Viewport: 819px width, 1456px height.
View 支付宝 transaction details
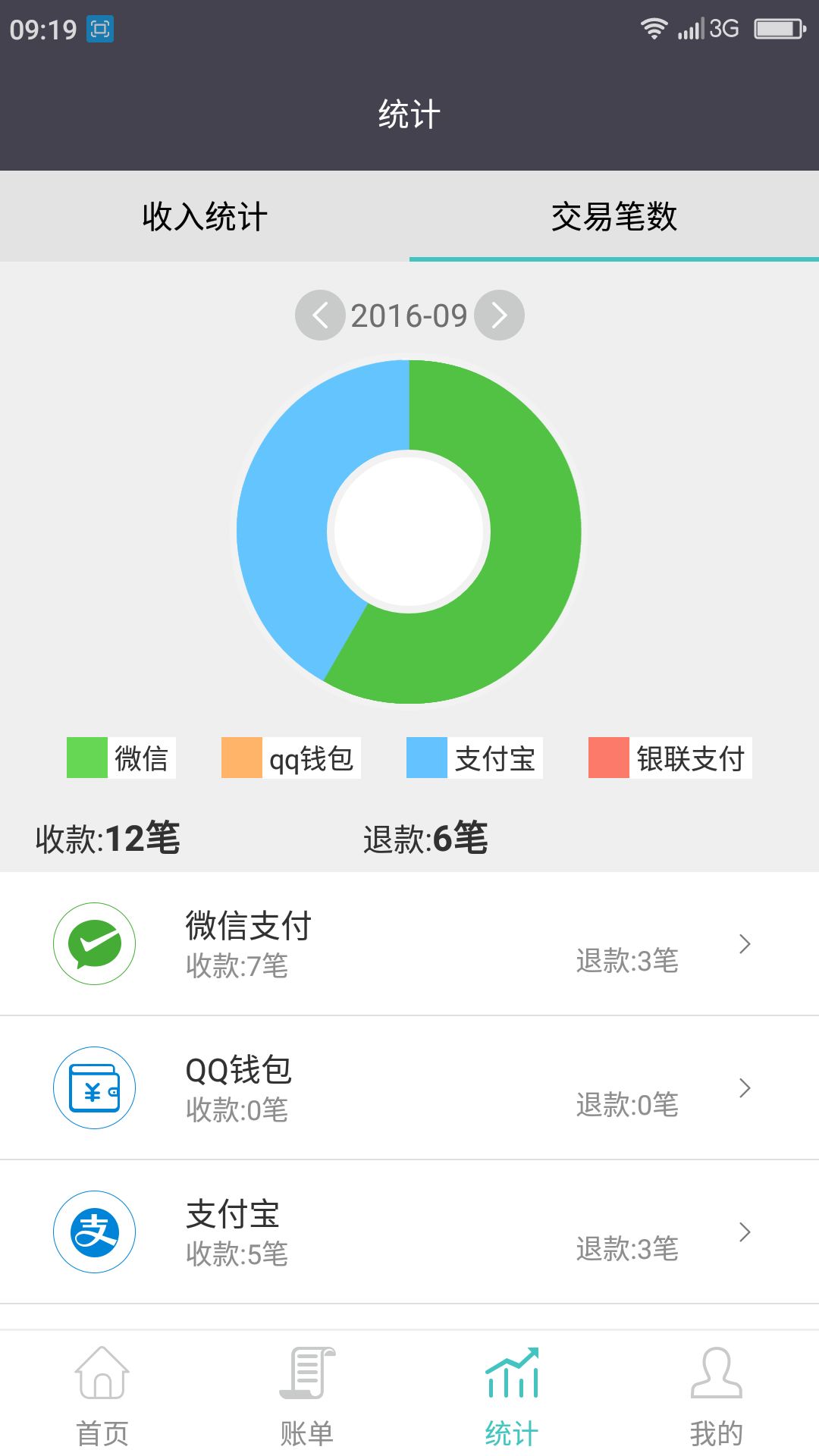[409, 1232]
